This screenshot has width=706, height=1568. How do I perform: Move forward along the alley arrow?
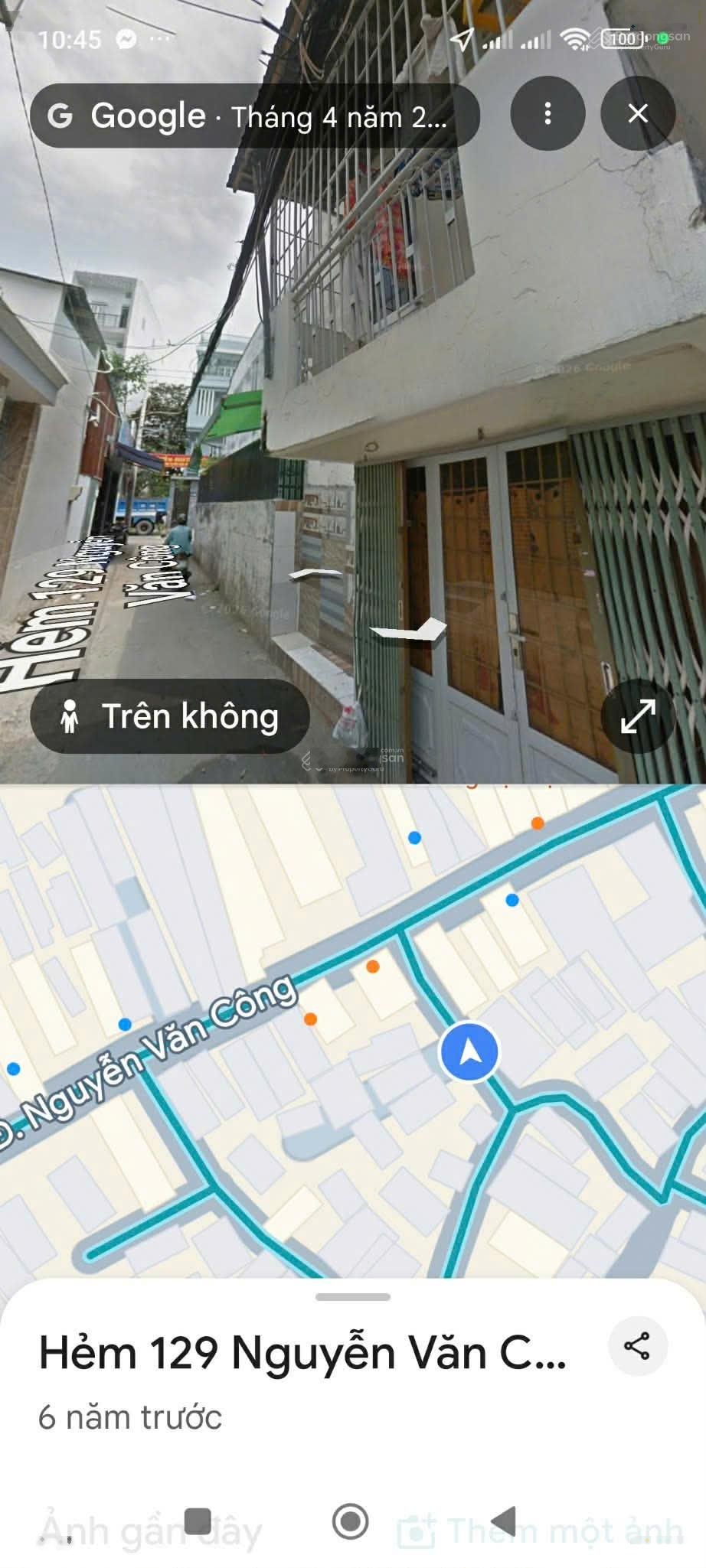pyautogui.click(x=316, y=573)
